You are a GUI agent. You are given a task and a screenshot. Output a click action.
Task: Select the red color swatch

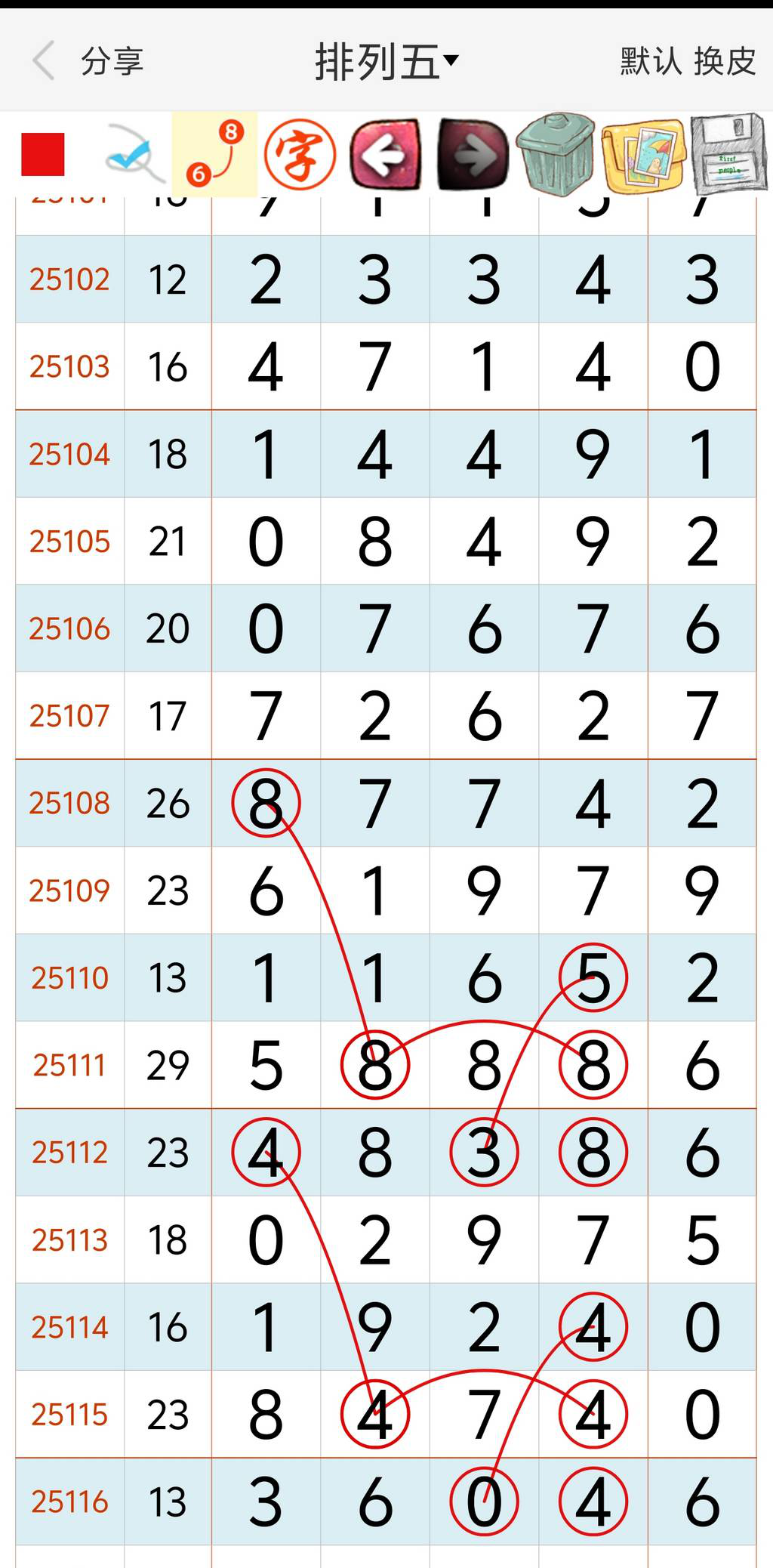(x=43, y=153)
